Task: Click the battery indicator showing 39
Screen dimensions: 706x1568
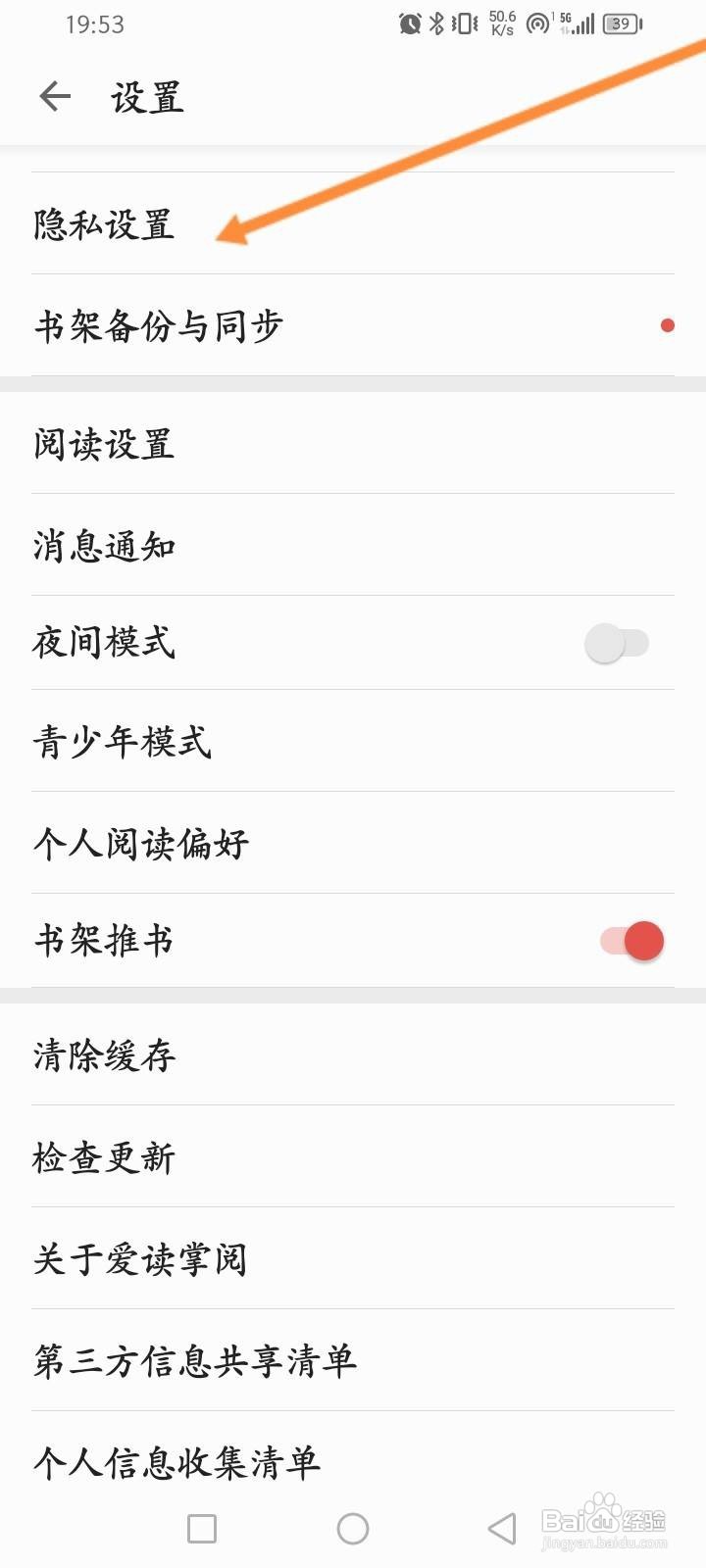Action: [x=620, y=22]
